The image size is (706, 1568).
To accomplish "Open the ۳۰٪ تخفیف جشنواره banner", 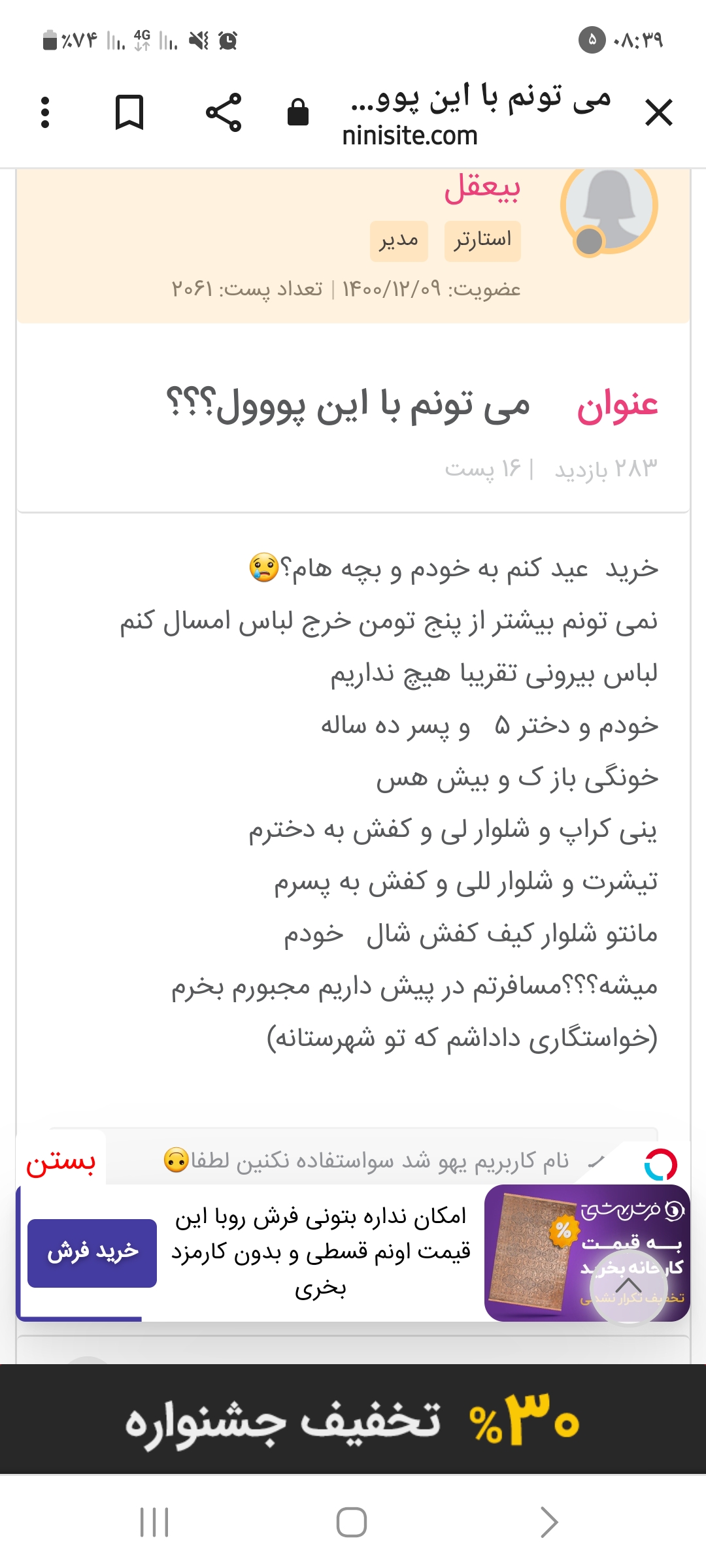I will pyautogui.click(x=353, y=1420).
